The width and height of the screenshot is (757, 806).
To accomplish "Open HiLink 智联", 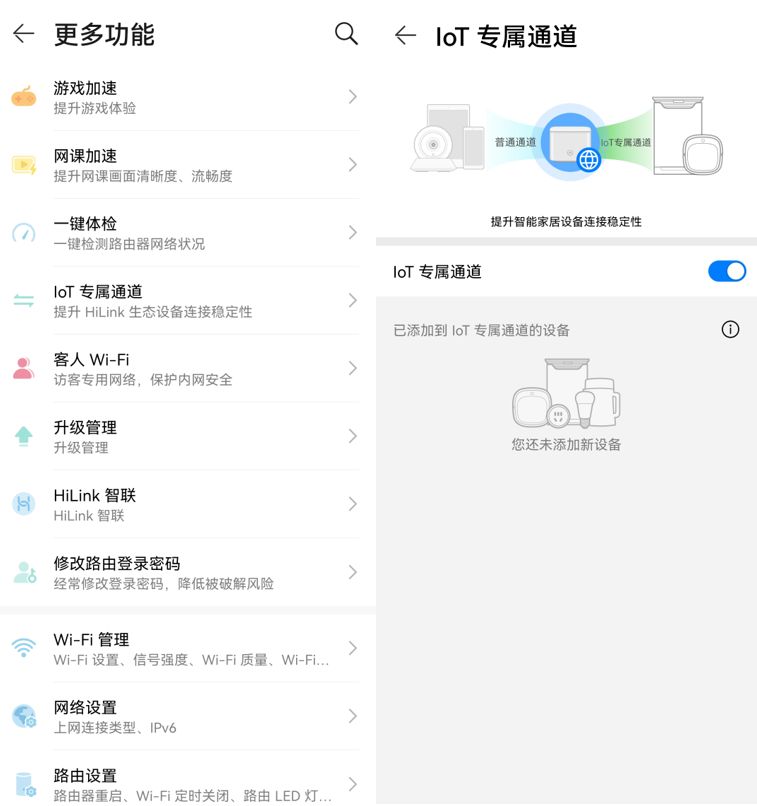I will (x=187, y=505).
